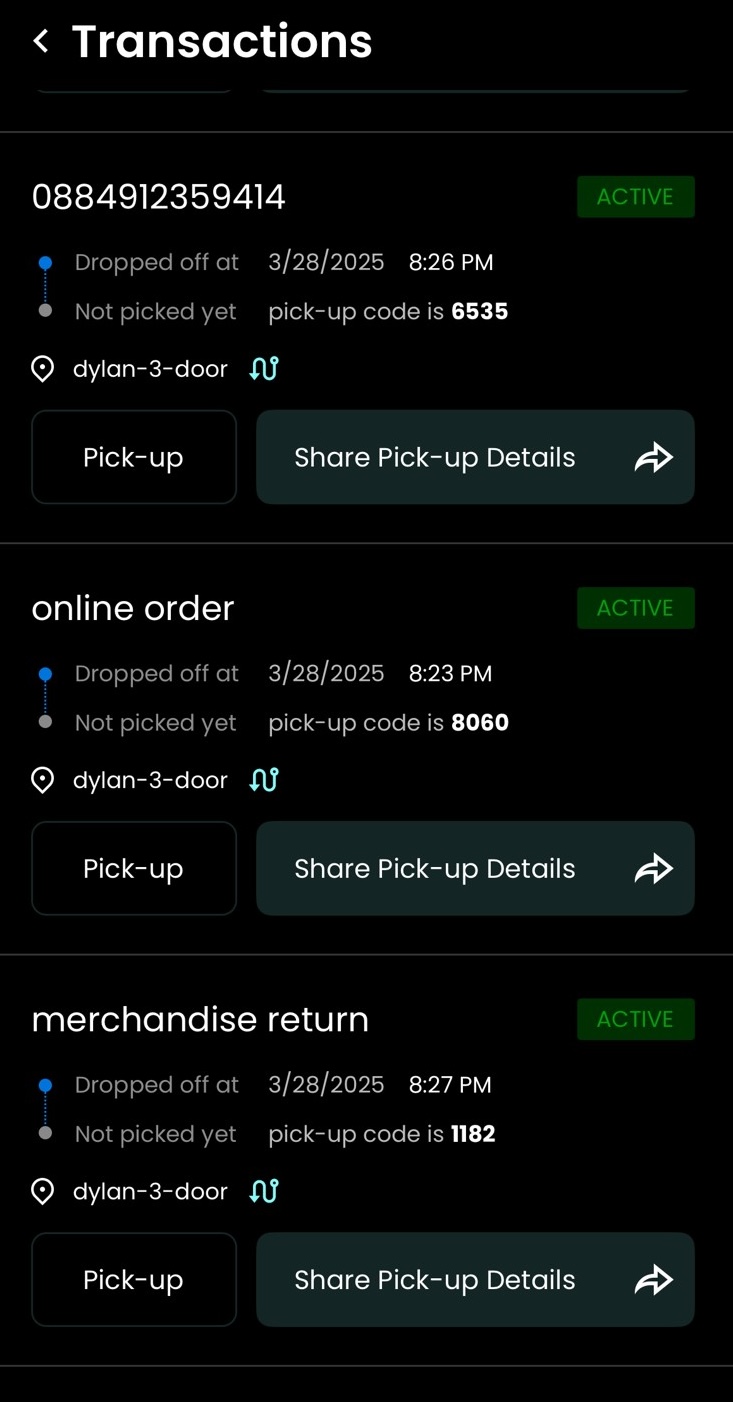Image resolution: width=733 pixels, height=1402 pixels.
Task: Open route icon for transaction 0884912359414
Action: pyautogui.click(x=264, y=369)
